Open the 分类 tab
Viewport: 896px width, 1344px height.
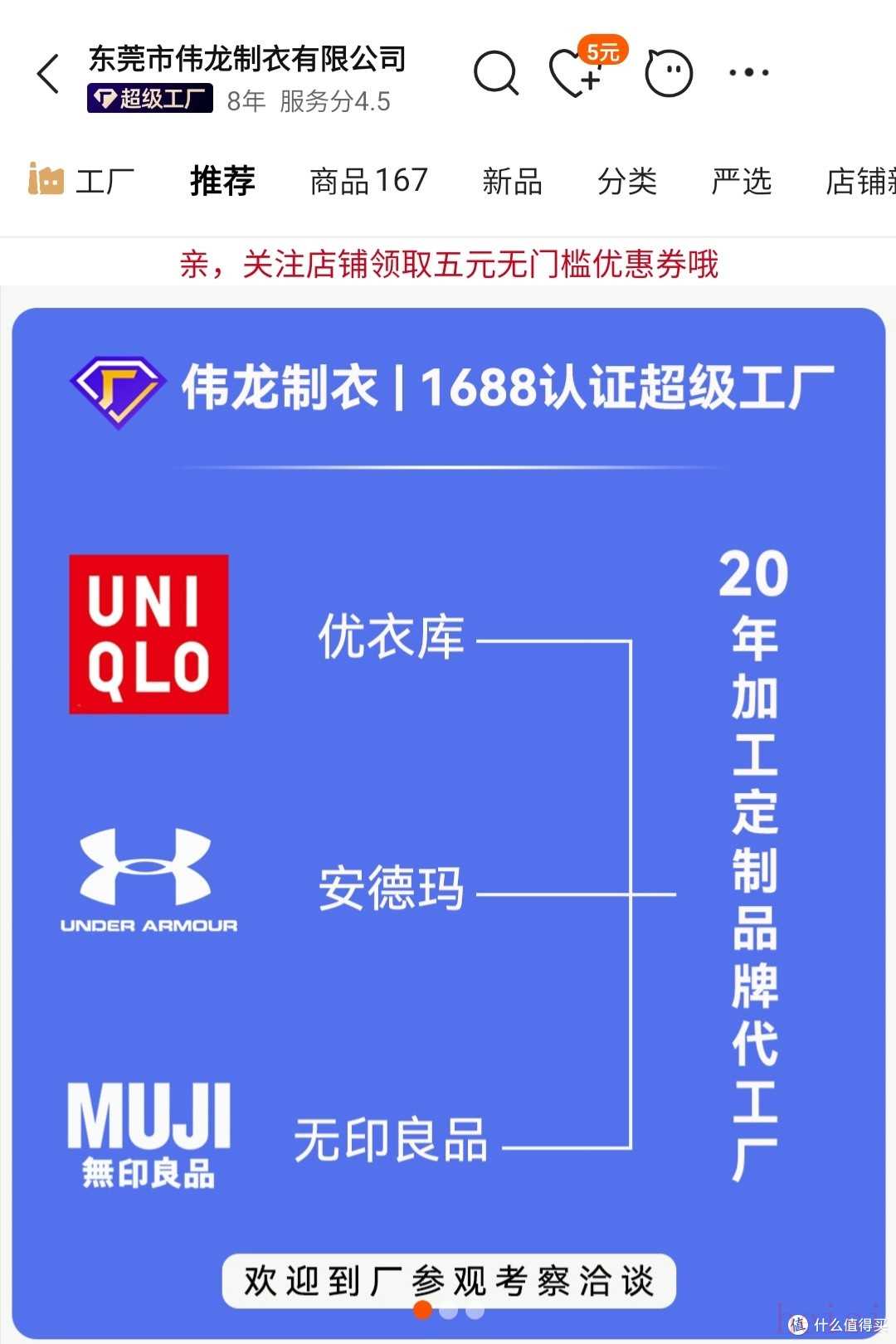pyautogui.click(x=627, y=180)
